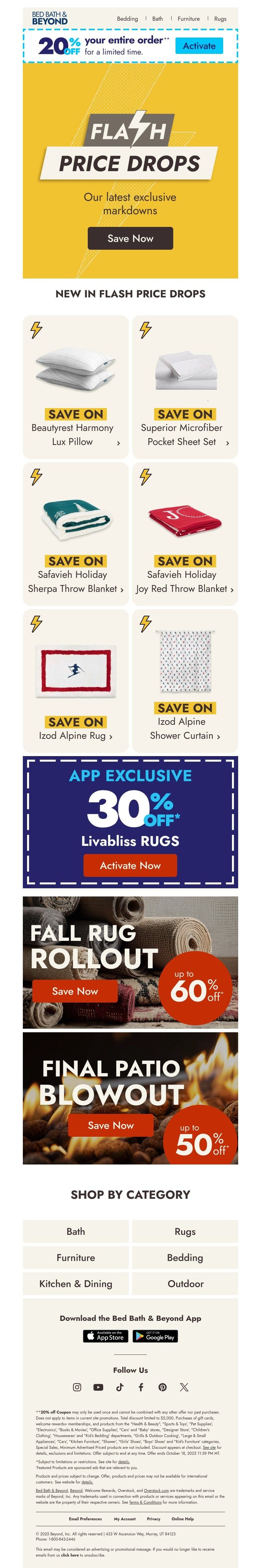Download from the App Store badge
261x1568 pixels.
tap(105, 1336)
